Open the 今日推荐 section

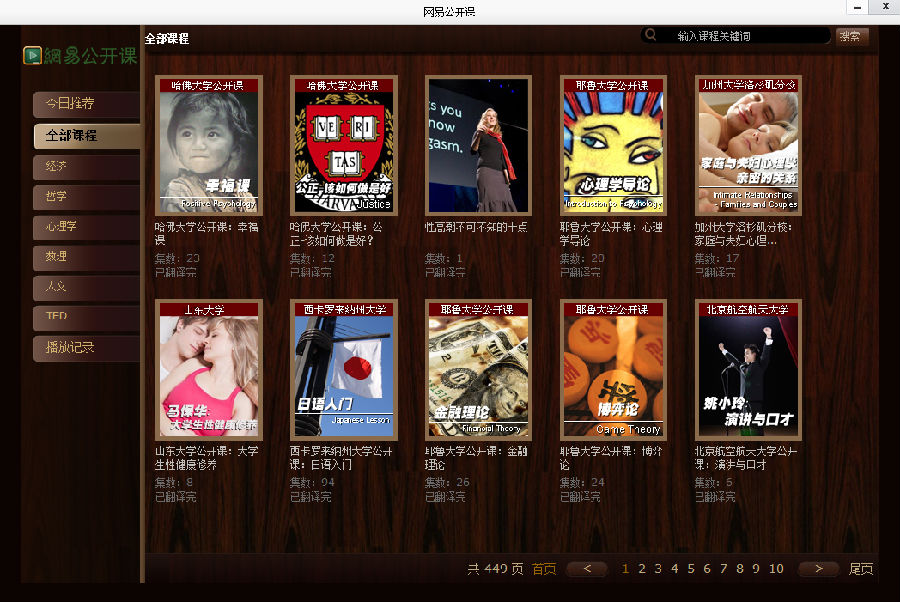pyautogui.click(x=85, y=104)
